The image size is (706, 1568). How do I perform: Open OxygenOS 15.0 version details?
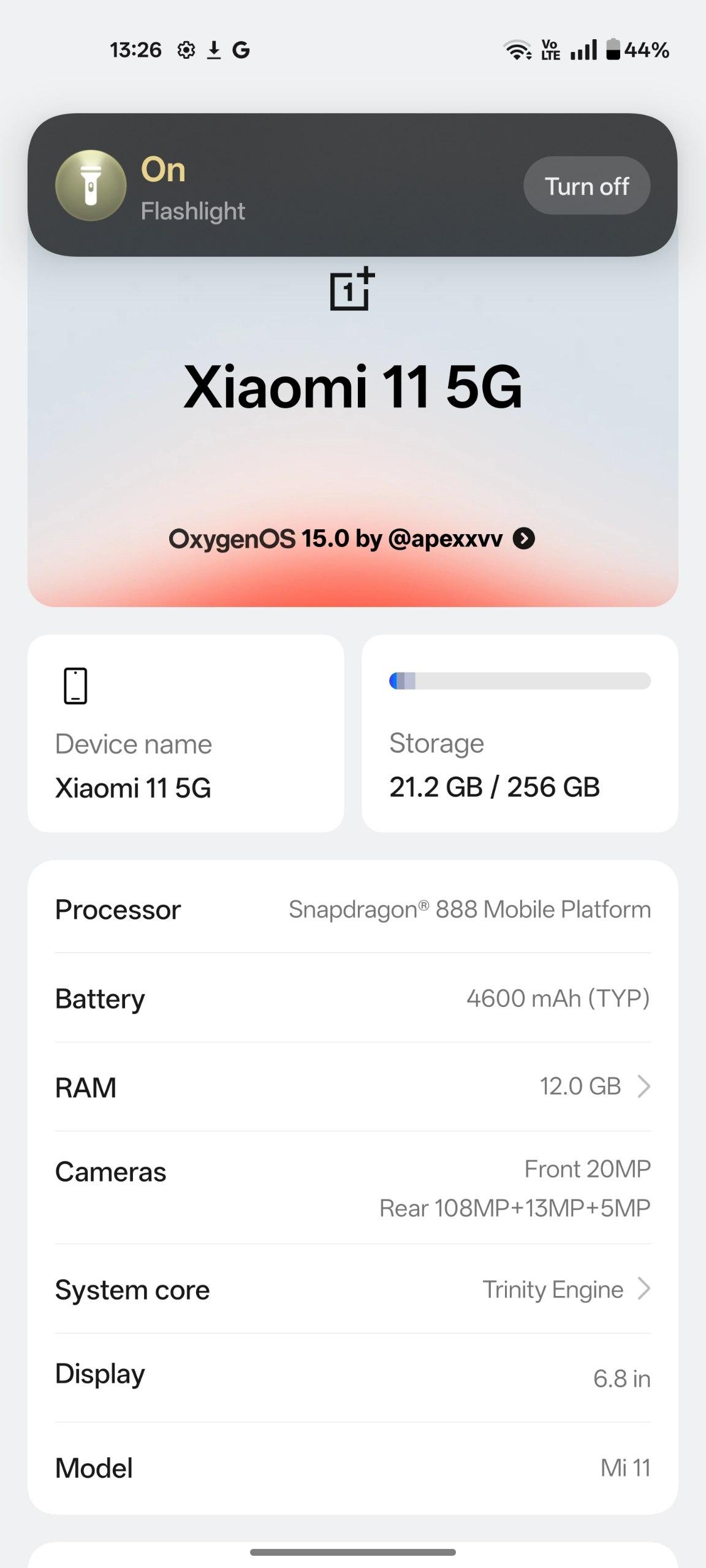point(352,539)
